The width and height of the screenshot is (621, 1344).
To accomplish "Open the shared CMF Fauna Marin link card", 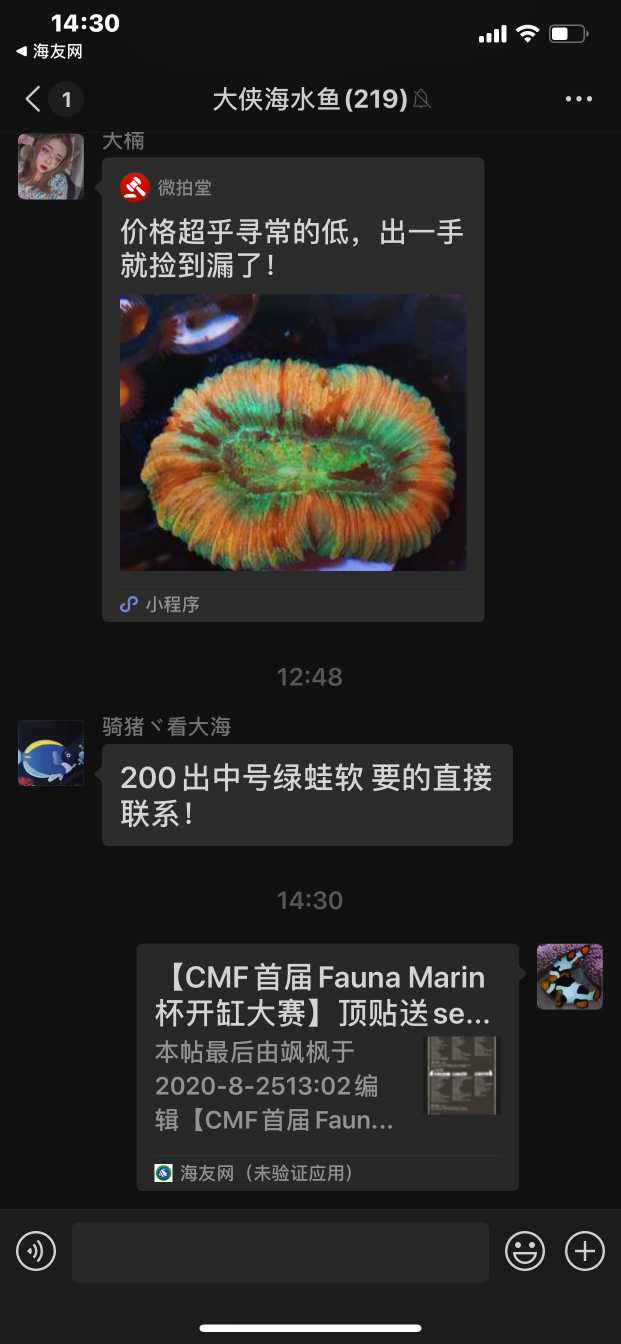I will tap(327, 1066).
